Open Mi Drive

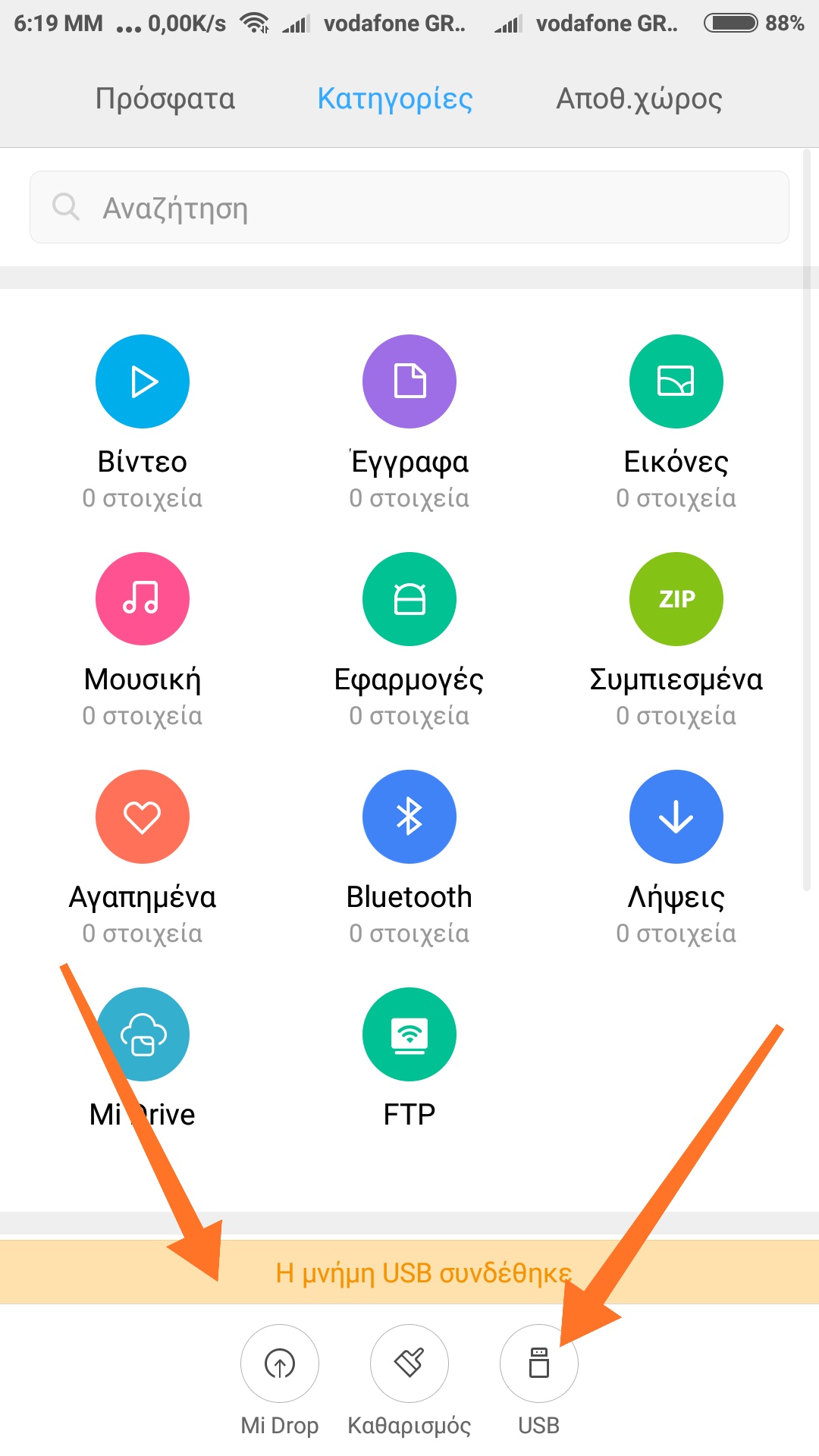[x=143, y=1034]
